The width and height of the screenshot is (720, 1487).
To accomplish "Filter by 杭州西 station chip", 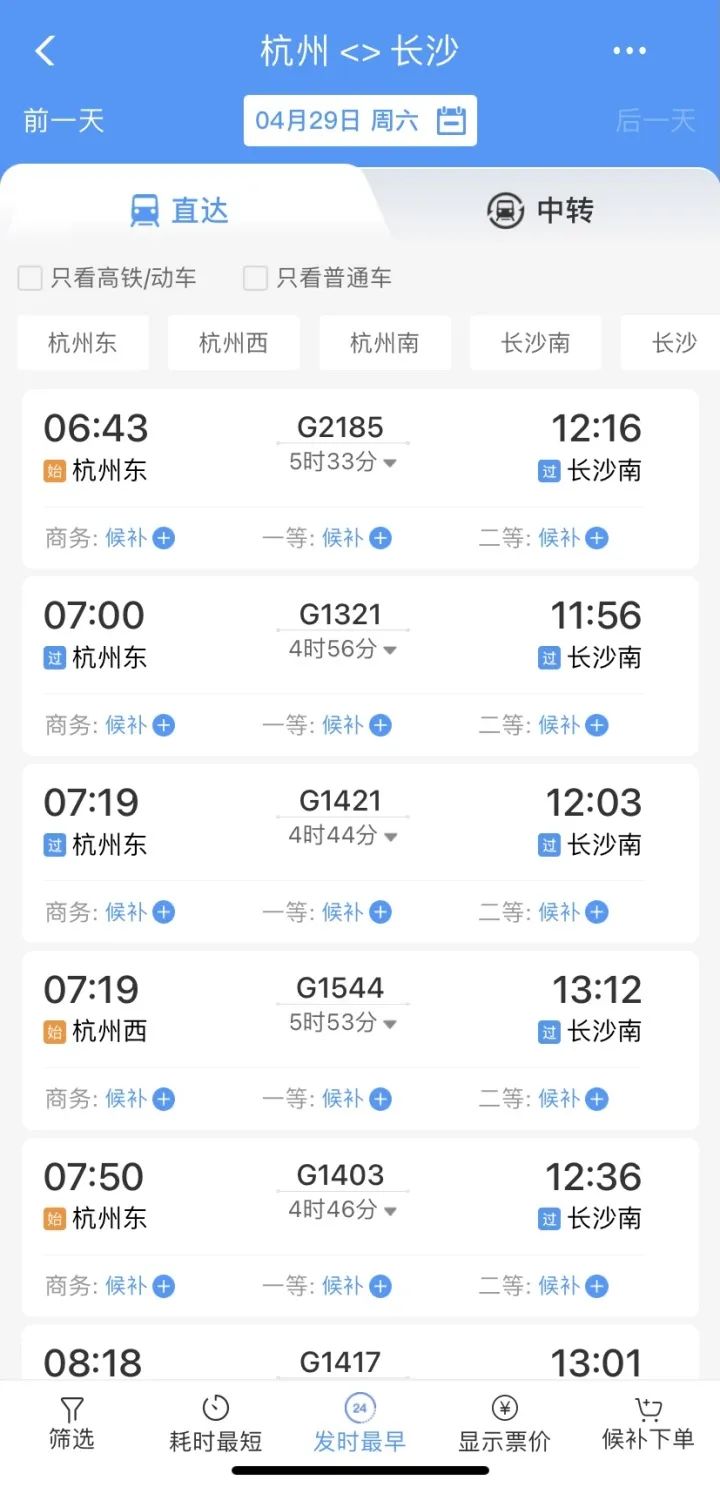I will click(x=233, y=343).
